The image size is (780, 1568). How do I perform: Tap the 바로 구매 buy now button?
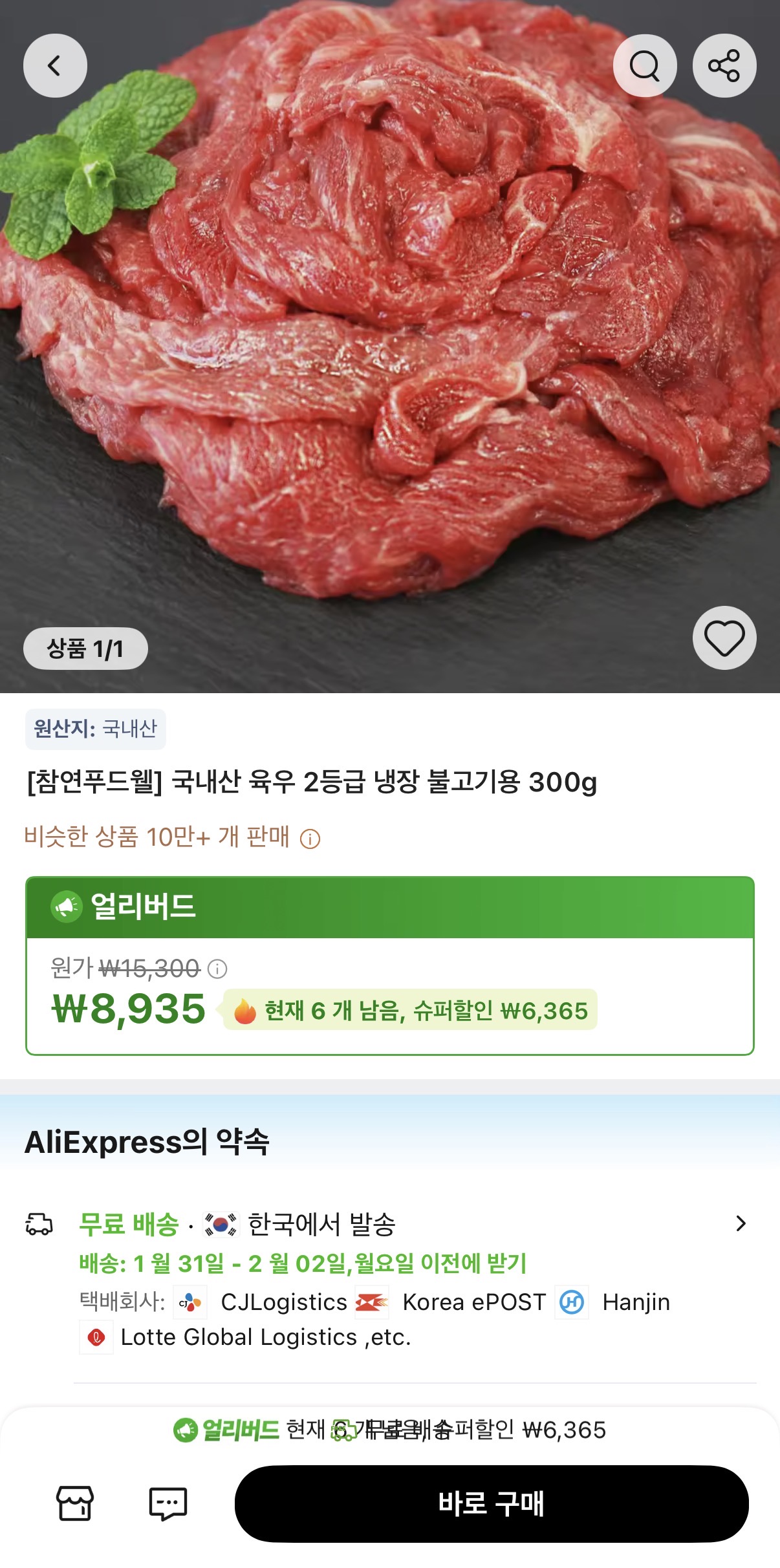(492, 1503)
